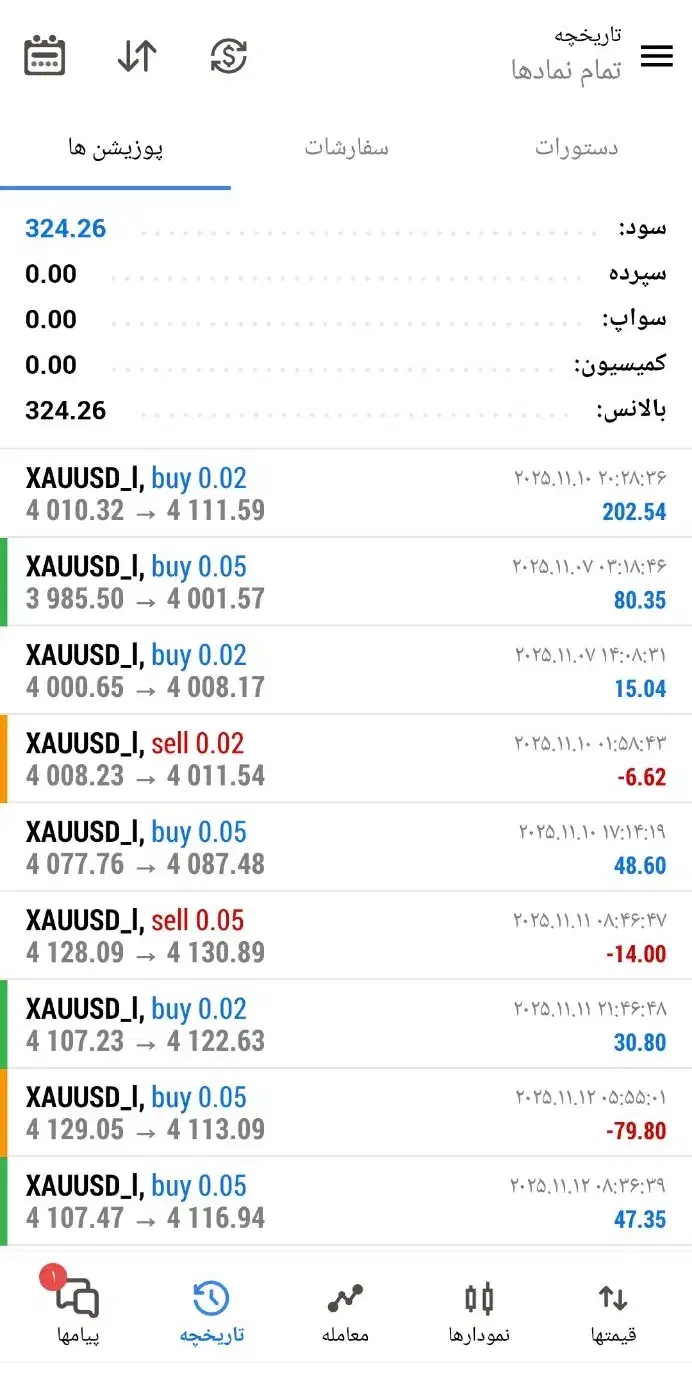The image size is (692, 1380).
Task: Open the hamburger drawer menu
Action: [656, 56]
